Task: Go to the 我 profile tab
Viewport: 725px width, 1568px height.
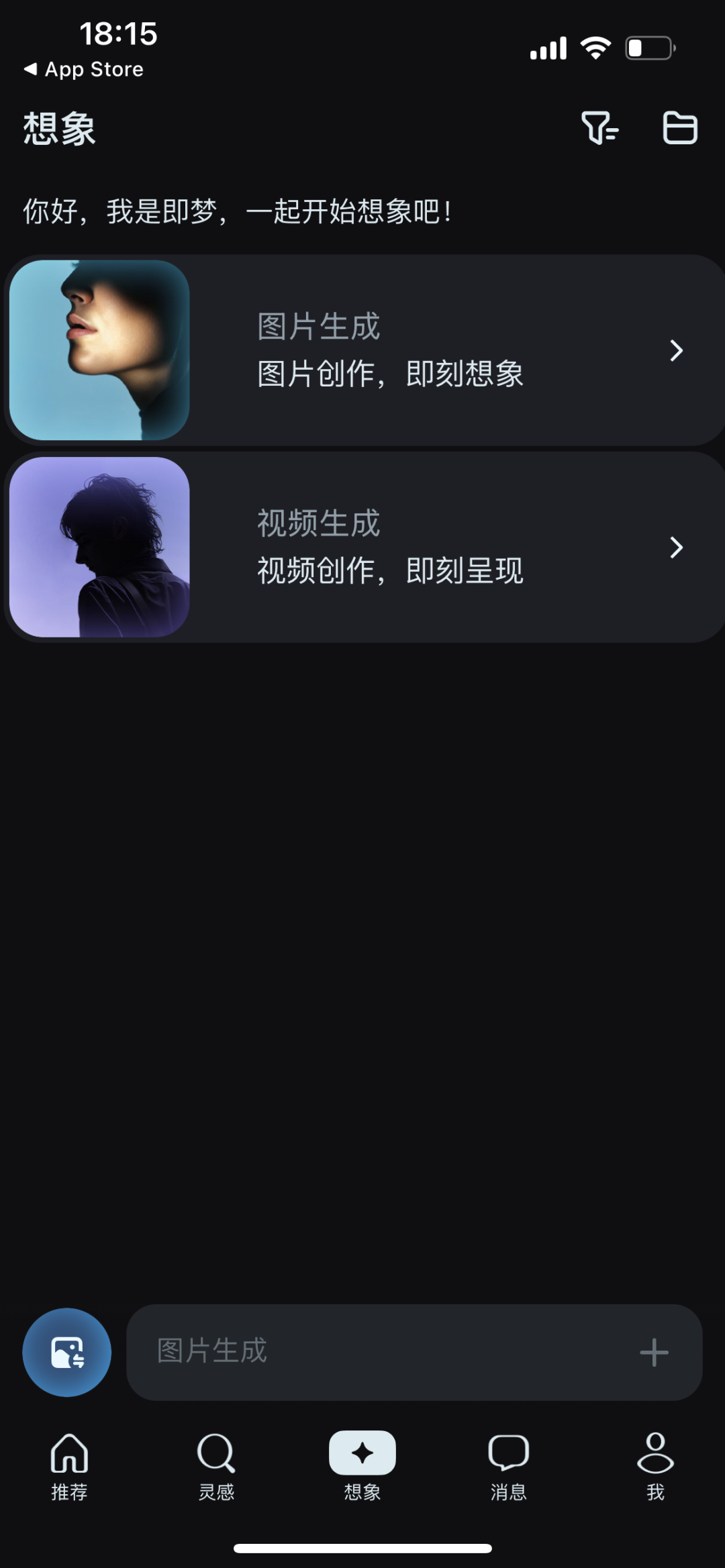Action: (x=655, y=1466)
